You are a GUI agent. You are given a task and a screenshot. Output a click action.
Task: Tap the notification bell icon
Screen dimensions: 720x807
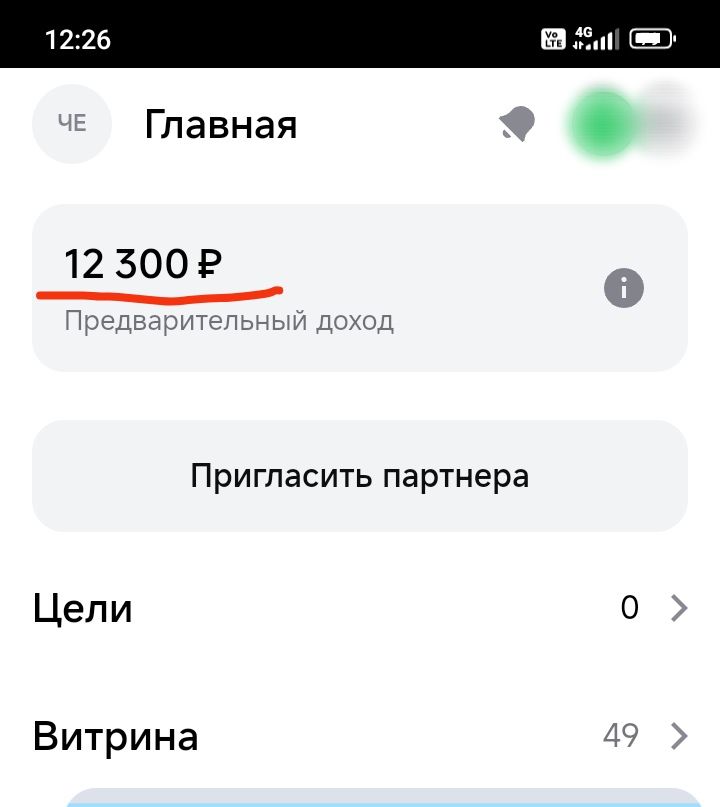pos(516,122)
